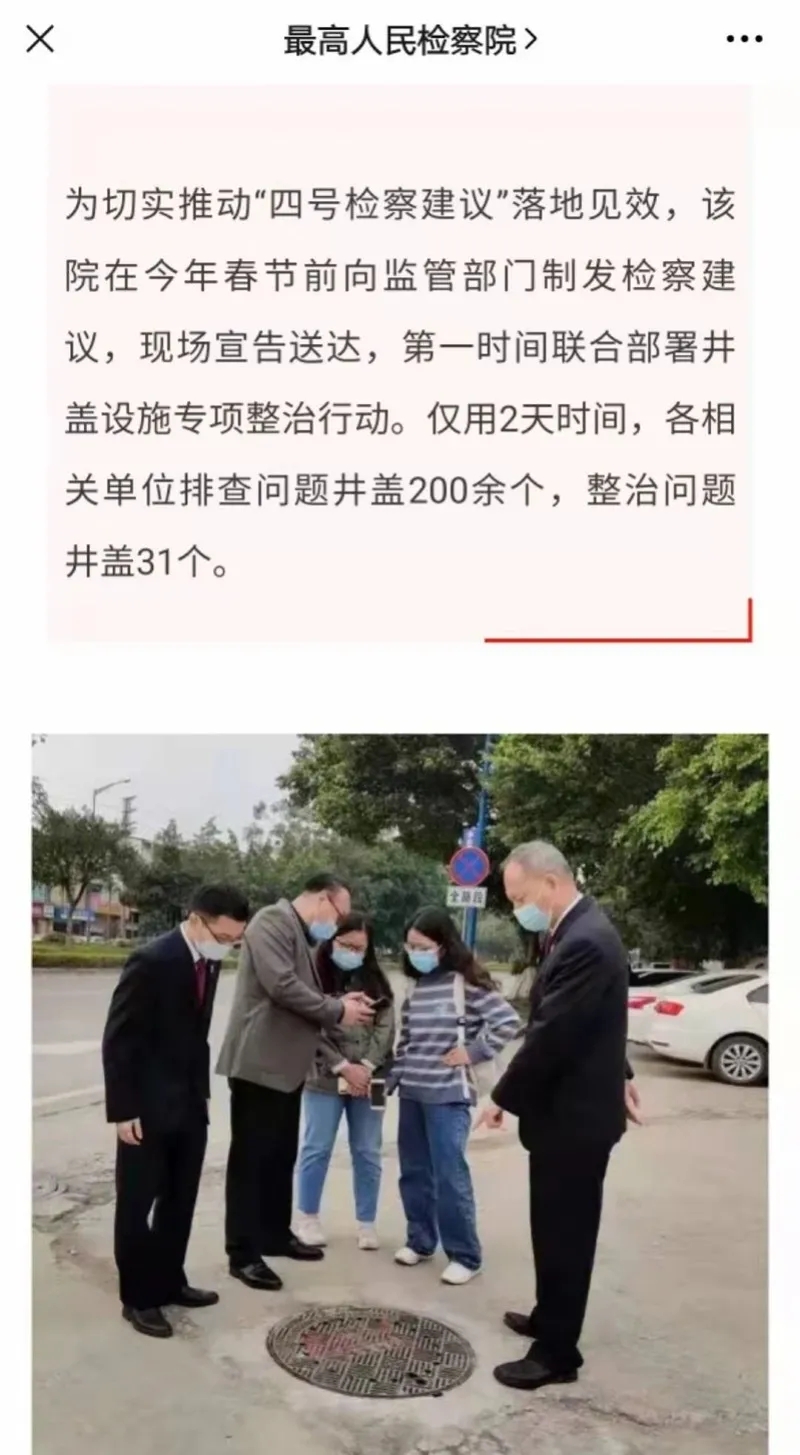Viewport: 800px width, 1455px height.
Task: Open the three-dot overflow menu
Action: pyautogui.click(x=744, y=40)
